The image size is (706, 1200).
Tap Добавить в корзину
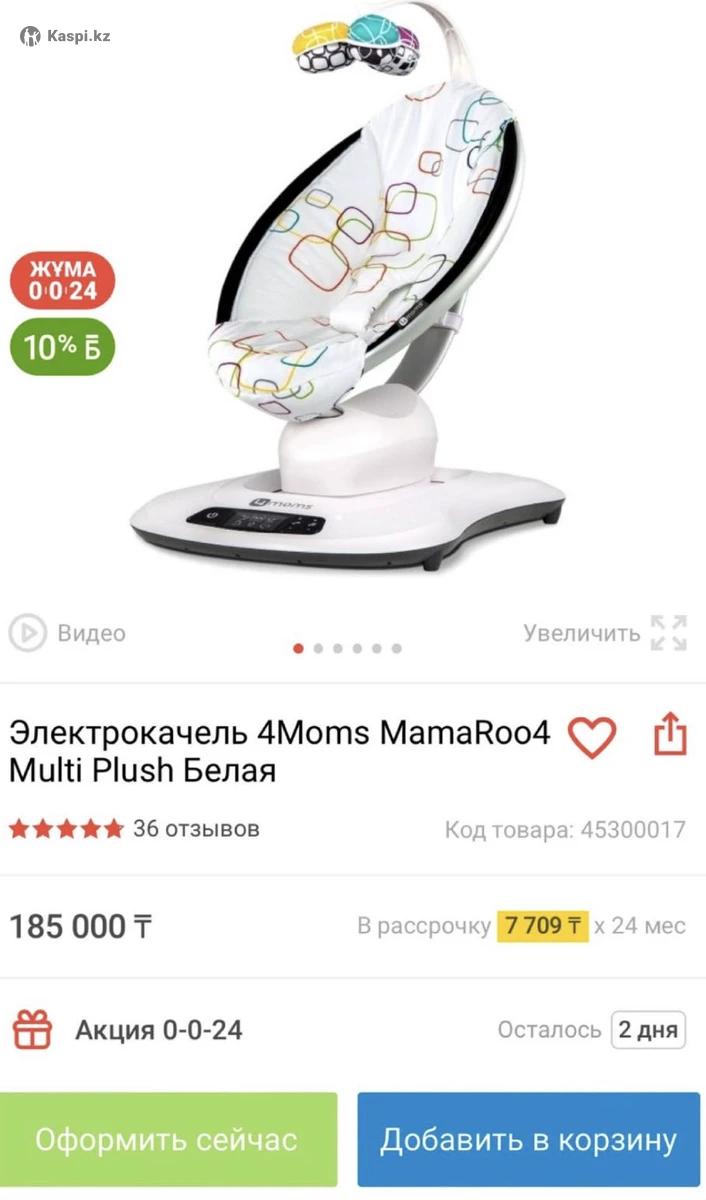(529, 1140)
